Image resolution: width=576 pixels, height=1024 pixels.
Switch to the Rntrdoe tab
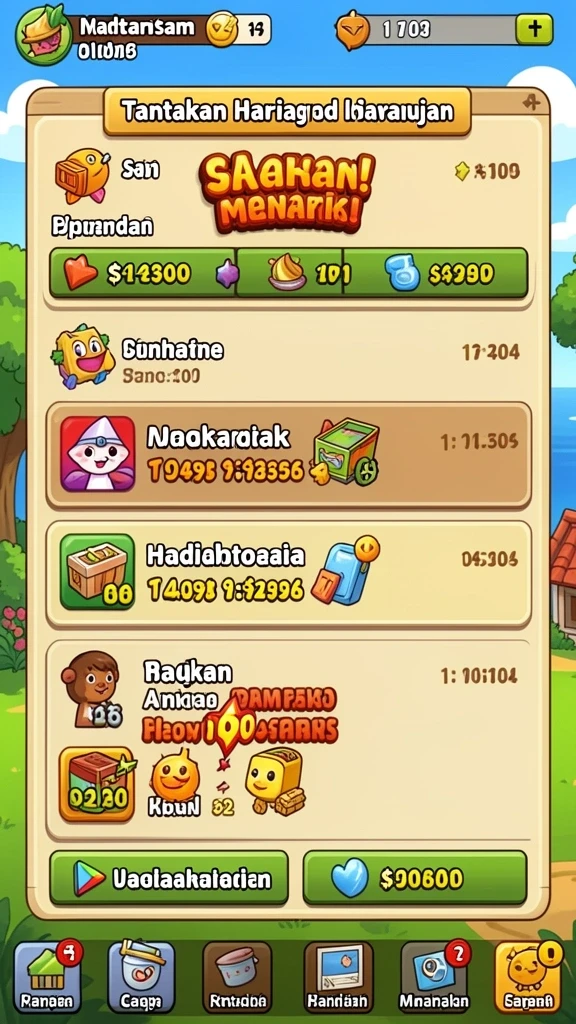pyautogui.click(x=237, y=977)
